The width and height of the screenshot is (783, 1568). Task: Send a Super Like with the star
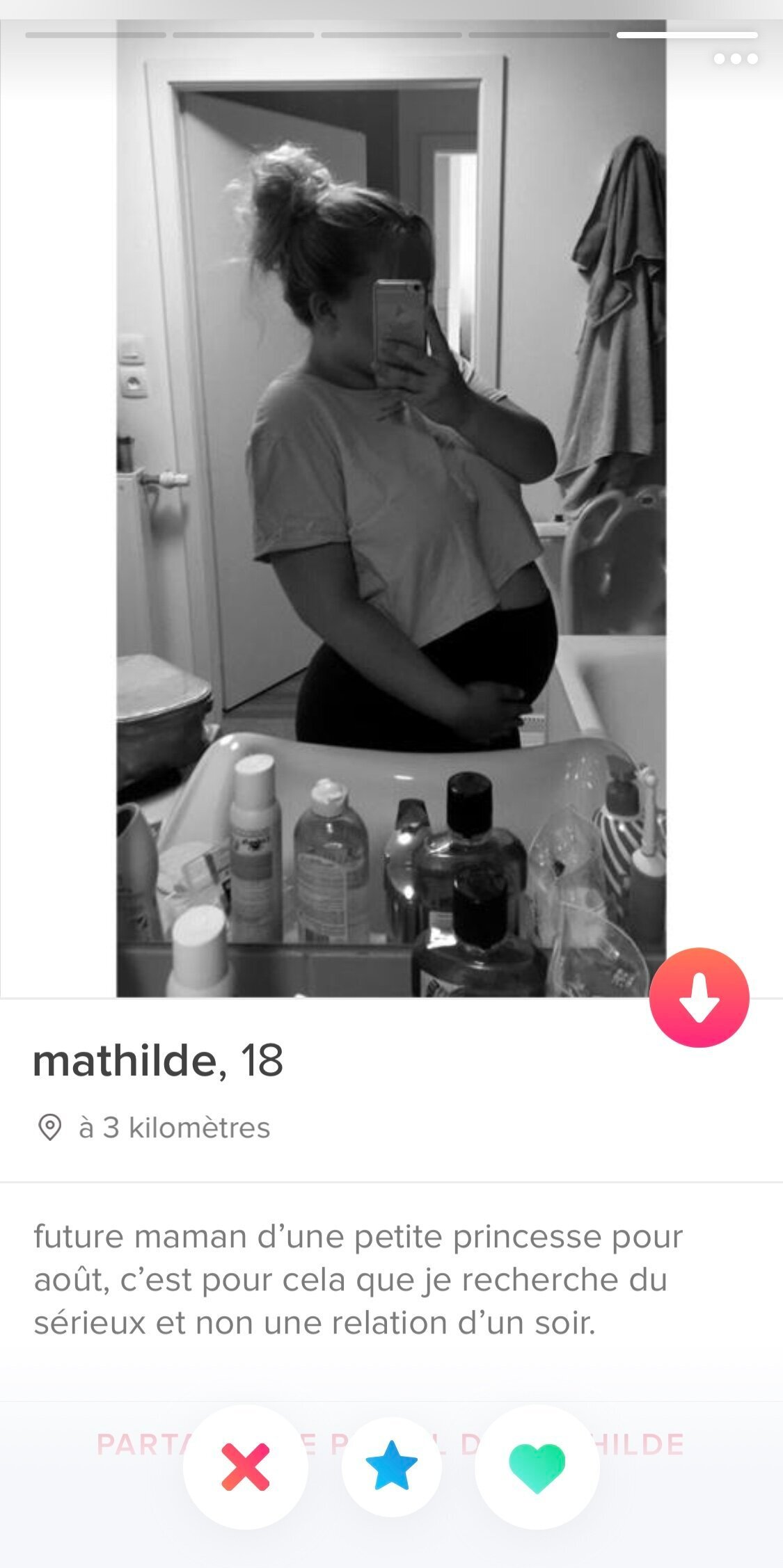(x=391, y=1467)
